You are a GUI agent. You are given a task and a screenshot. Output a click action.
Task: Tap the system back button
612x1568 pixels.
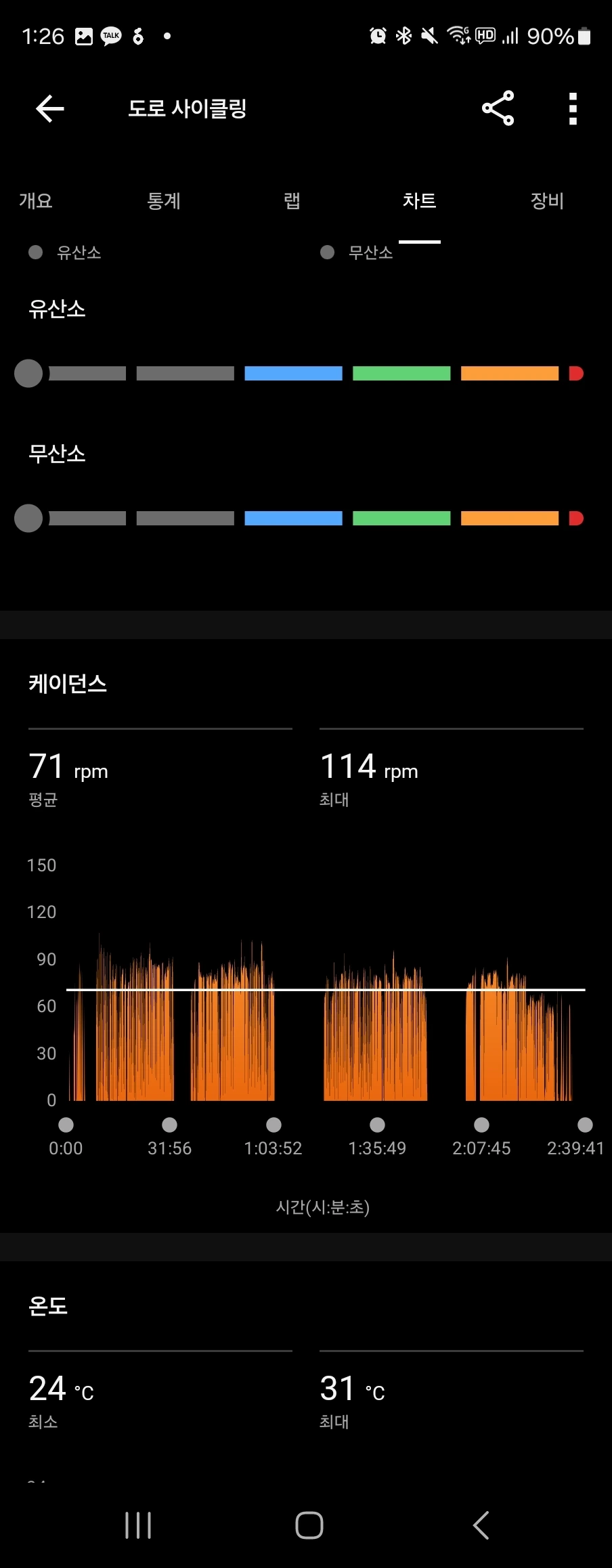pyautogui.click(x=481, y=1525)
